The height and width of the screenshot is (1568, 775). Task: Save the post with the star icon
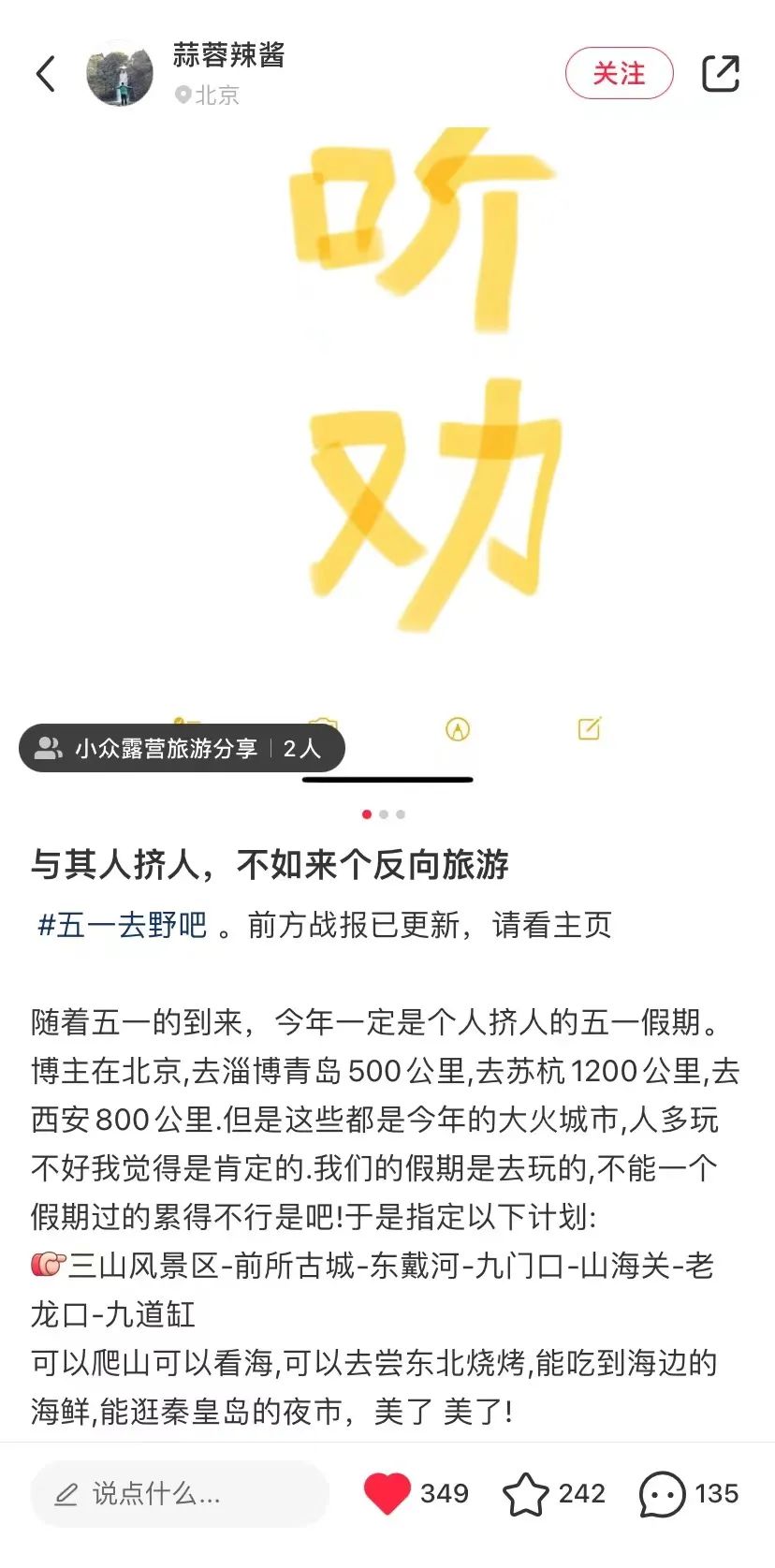click(526, 1493)
